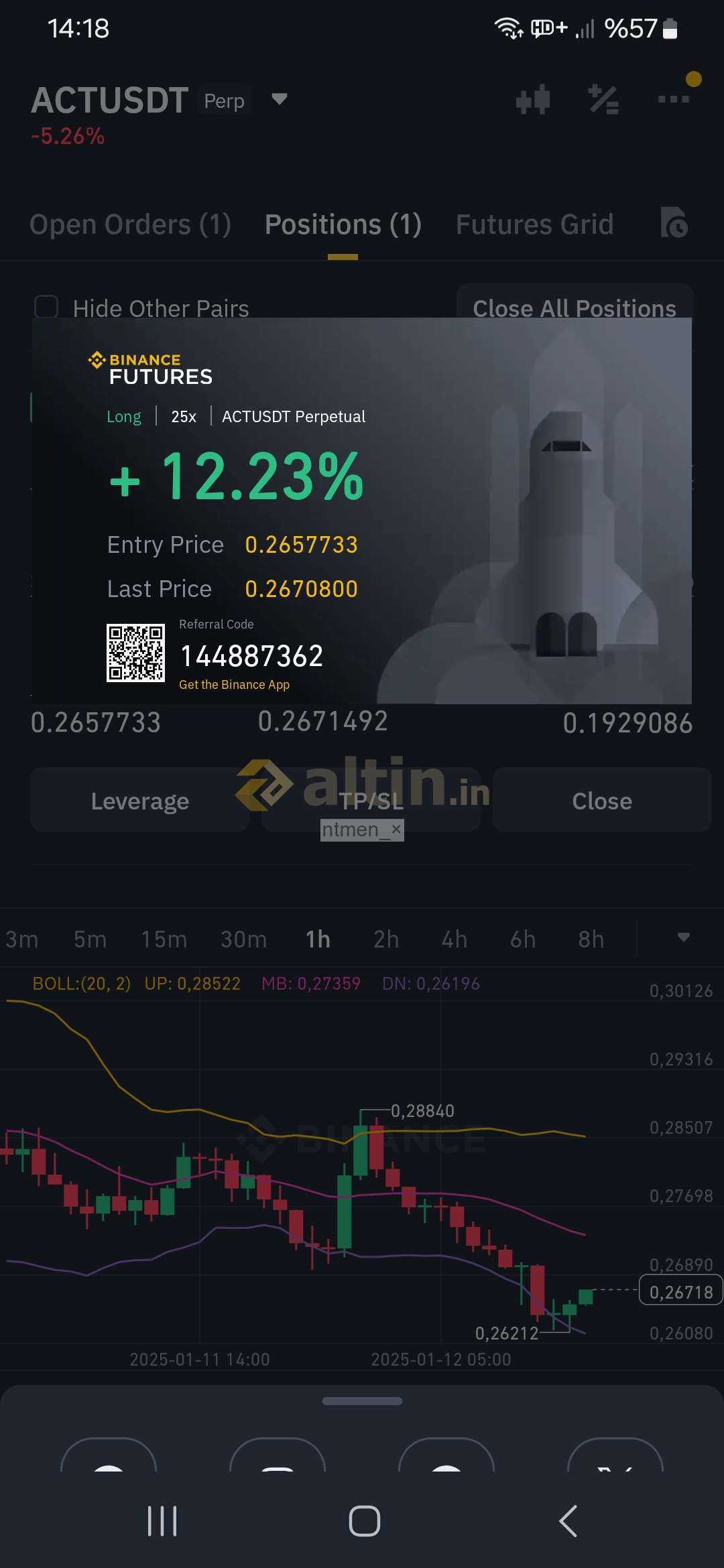This screenshot has height=1568, width=724.
Task: Tick the Hide Other Pairs checkbox
Action: [x=46, y=307]
